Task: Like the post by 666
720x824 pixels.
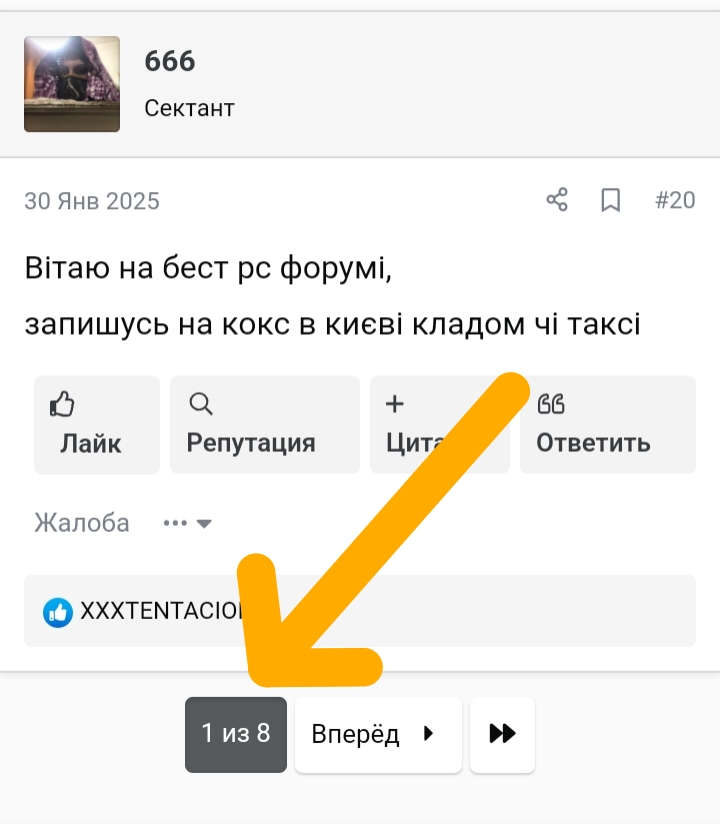Action: [96, 424]
